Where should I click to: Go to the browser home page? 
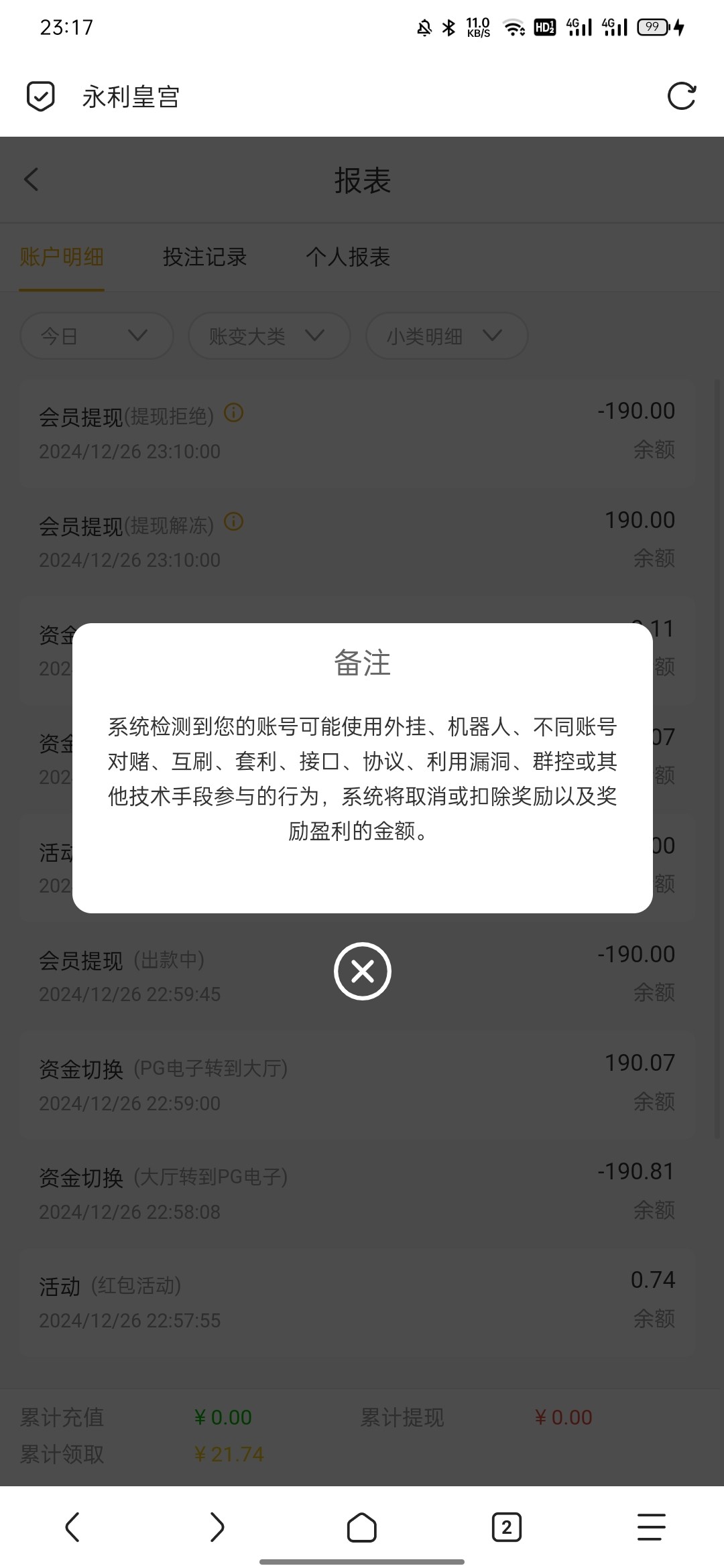[361, 1527]
